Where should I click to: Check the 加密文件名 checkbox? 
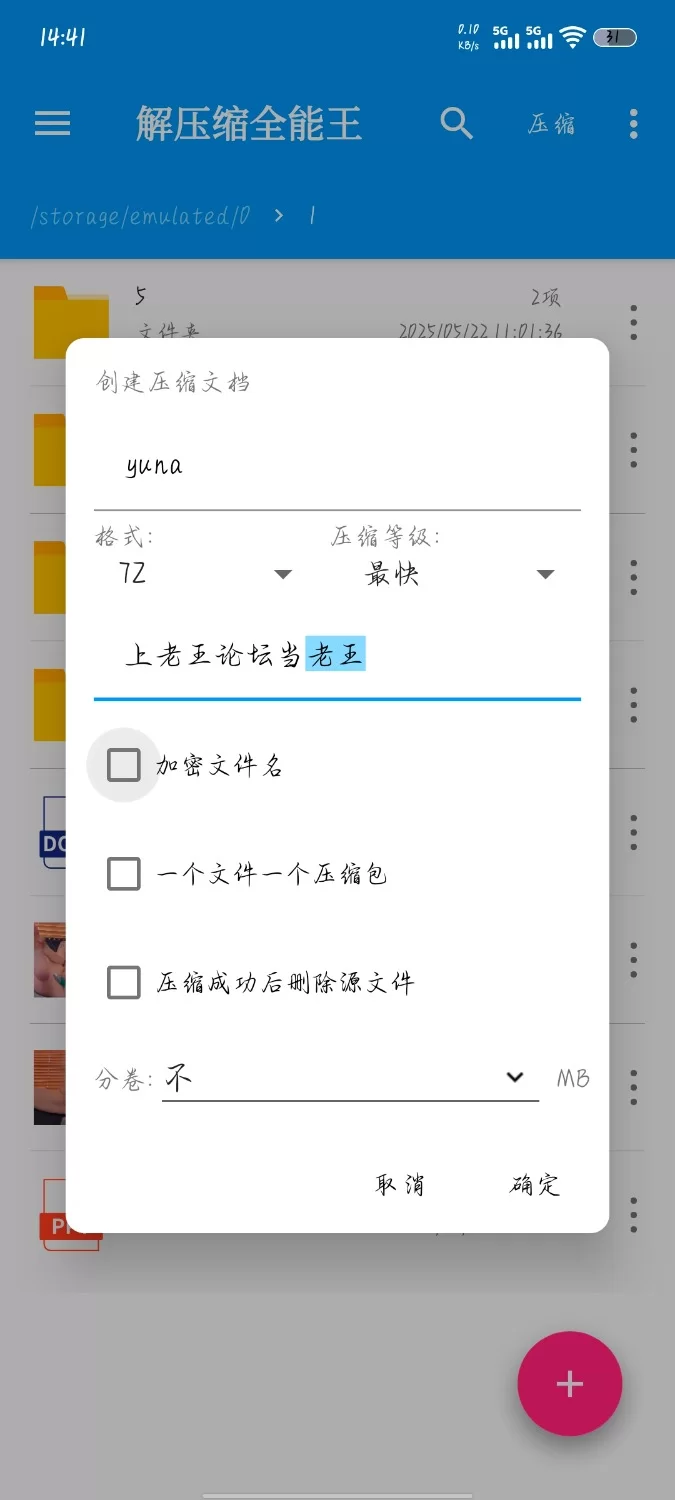pyautogui.click(x=124, y=766)
